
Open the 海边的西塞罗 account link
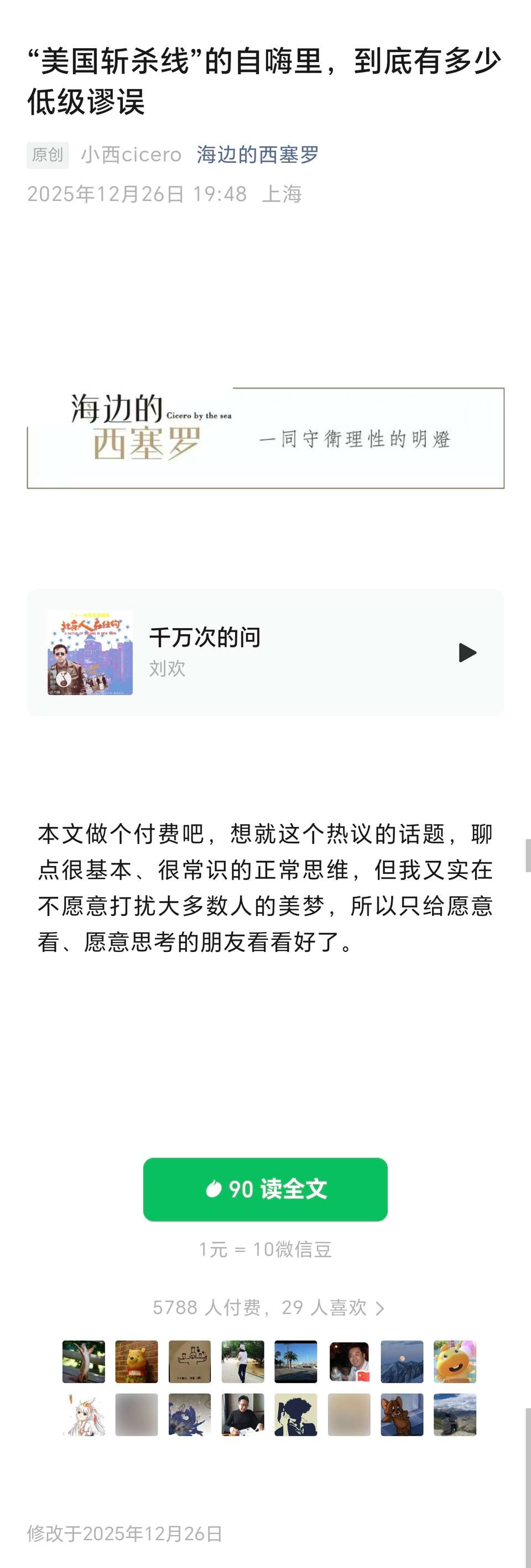pos(257,154)
